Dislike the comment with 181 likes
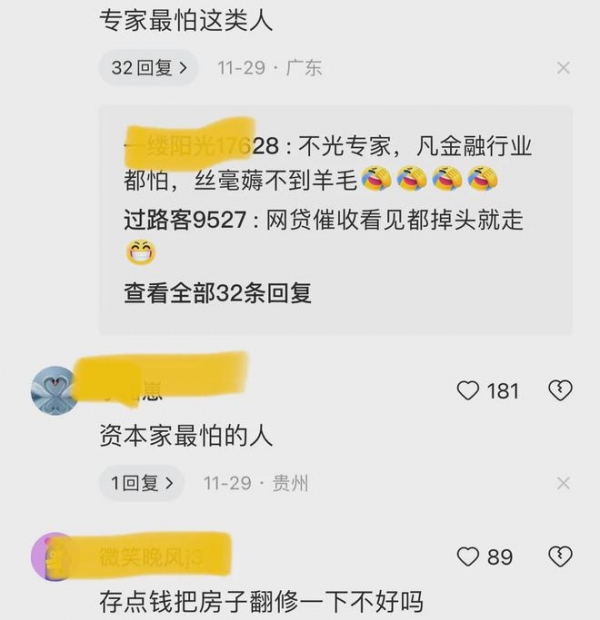600x620 pixels. click(x=560, y=391)
